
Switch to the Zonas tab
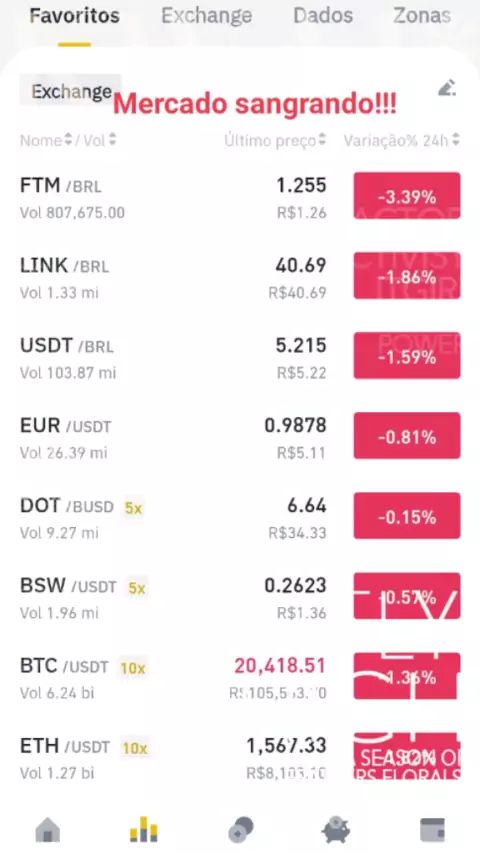point(422,15)
